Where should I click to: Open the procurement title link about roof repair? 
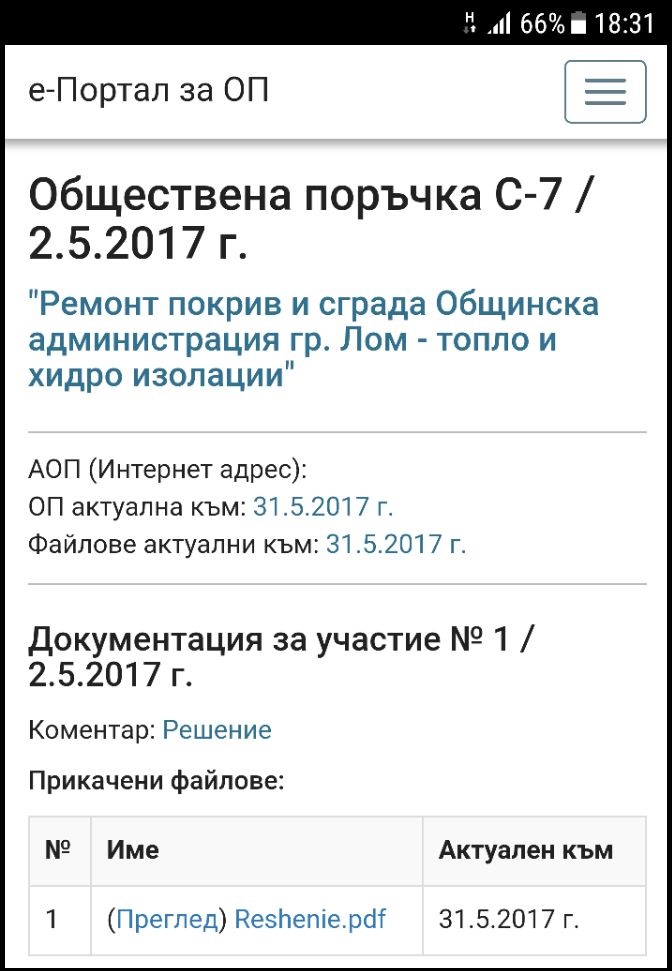313,340
